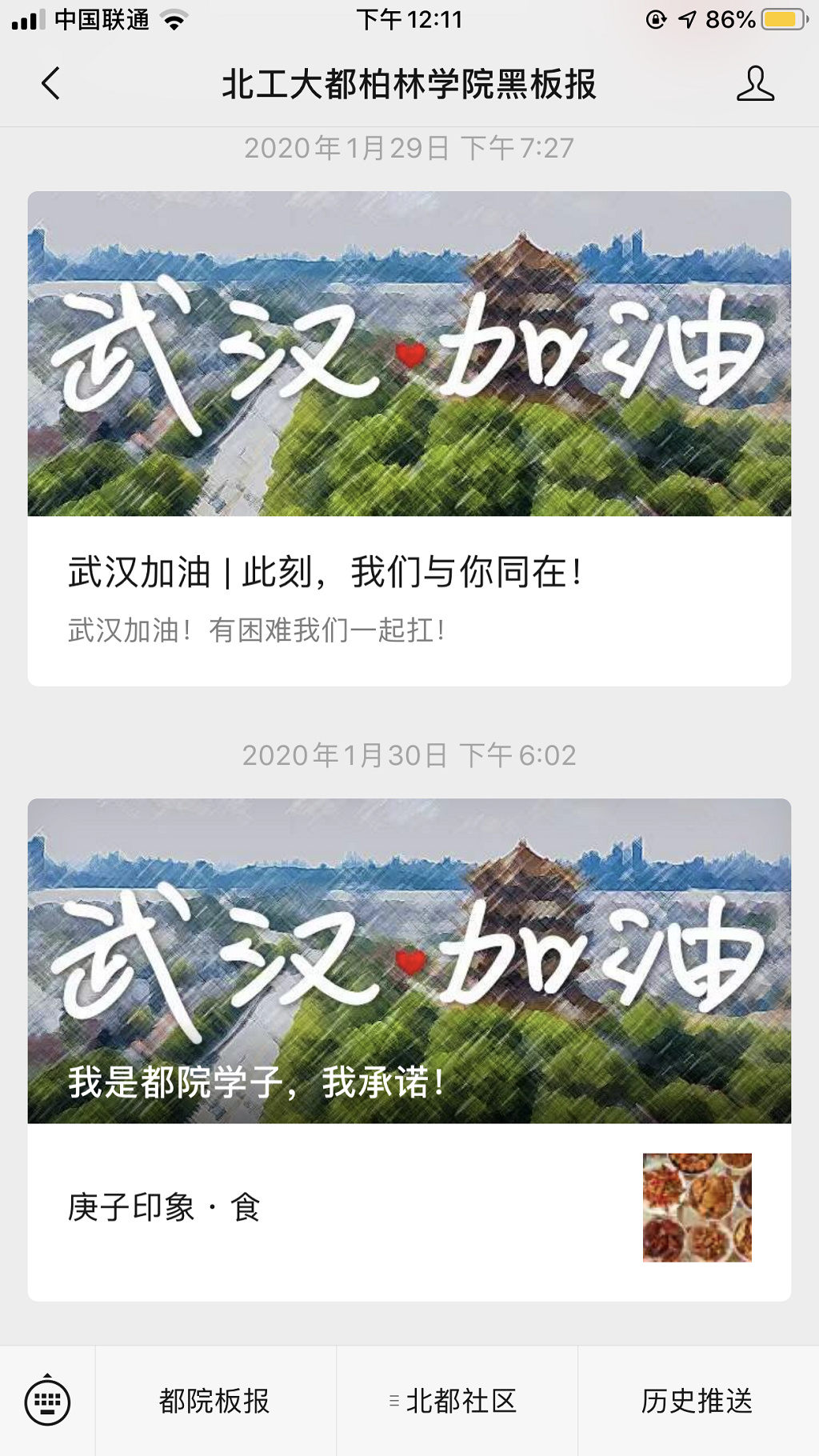Tap the subtitle 武汉加油！有困难我们一起扛！
The image size is (819, 1456).
coord(256,630)
